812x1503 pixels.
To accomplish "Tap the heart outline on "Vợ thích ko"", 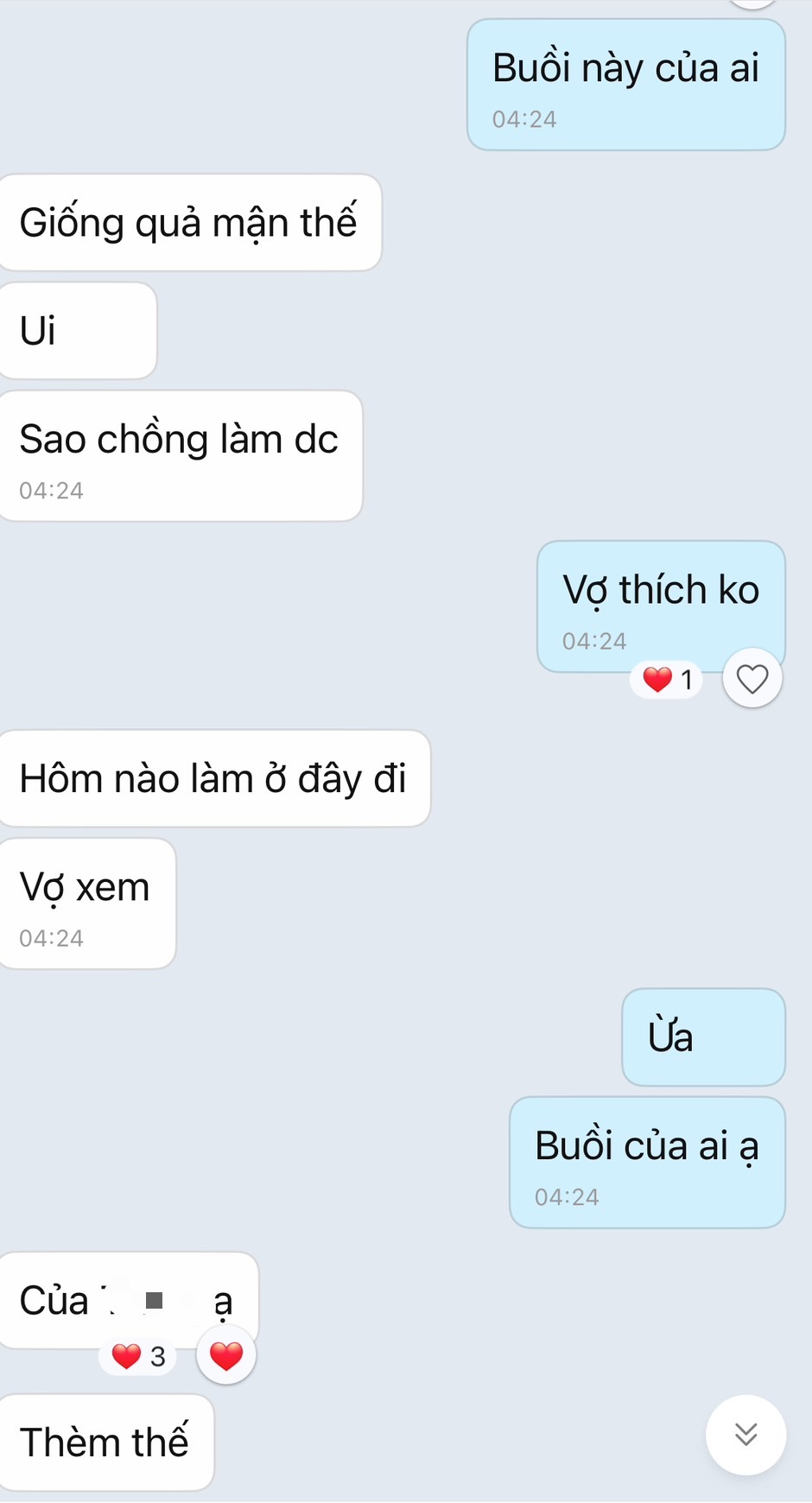I will [x=752, y=679].
